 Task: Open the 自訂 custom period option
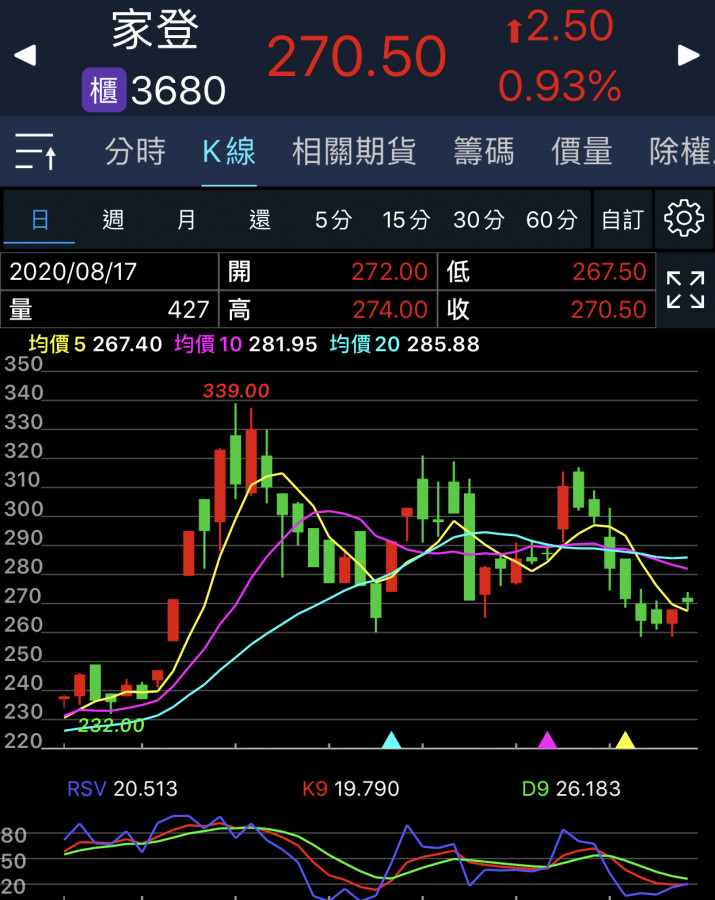tap(622, 219)
